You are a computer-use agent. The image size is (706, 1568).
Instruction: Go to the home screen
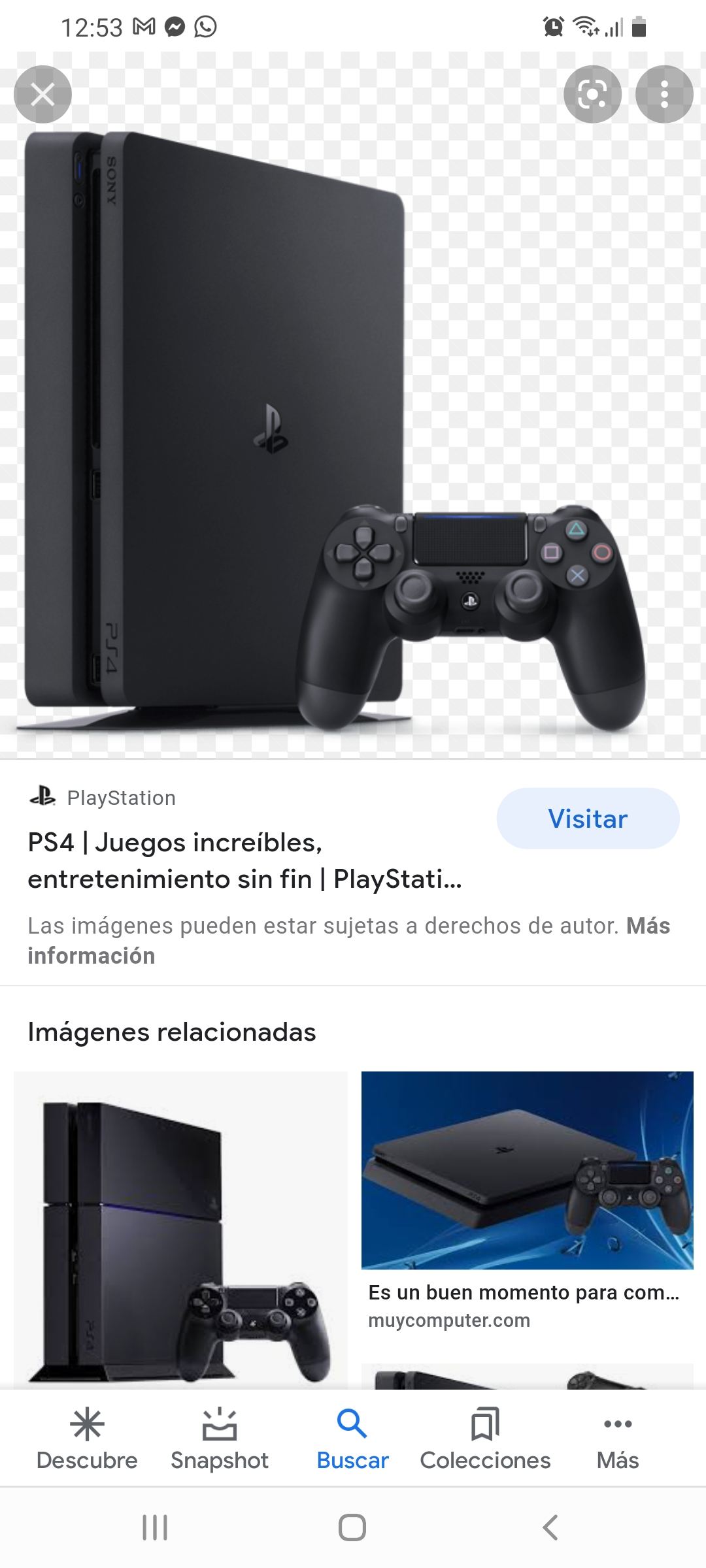352,1527
